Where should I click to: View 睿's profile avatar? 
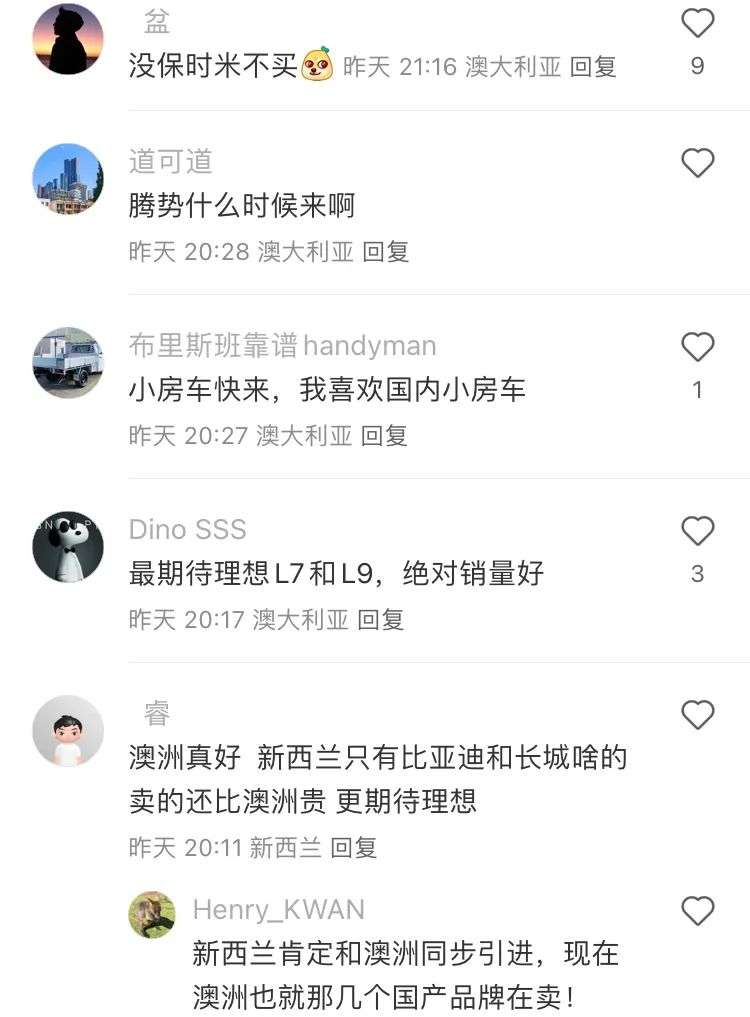68,731
